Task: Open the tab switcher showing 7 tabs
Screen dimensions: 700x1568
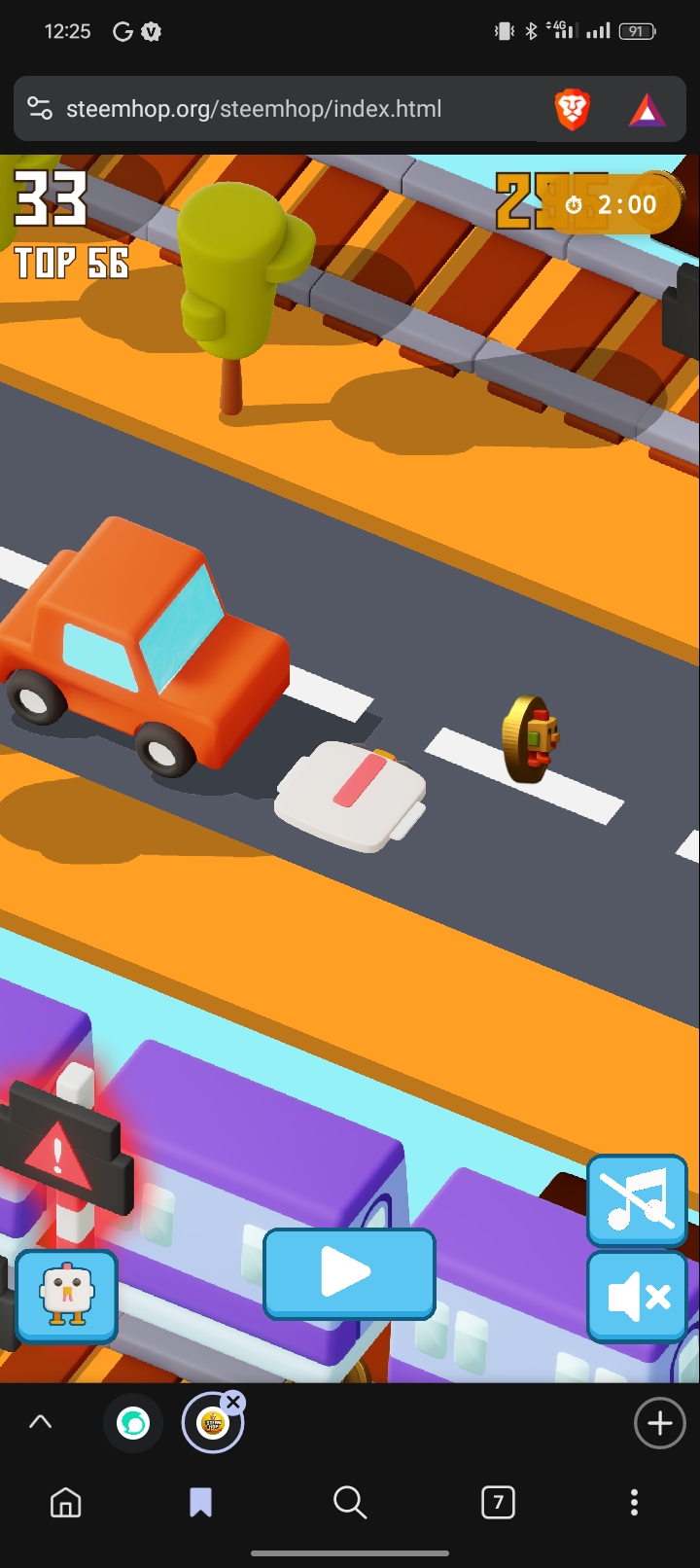Action: [x=498, y=1503]
